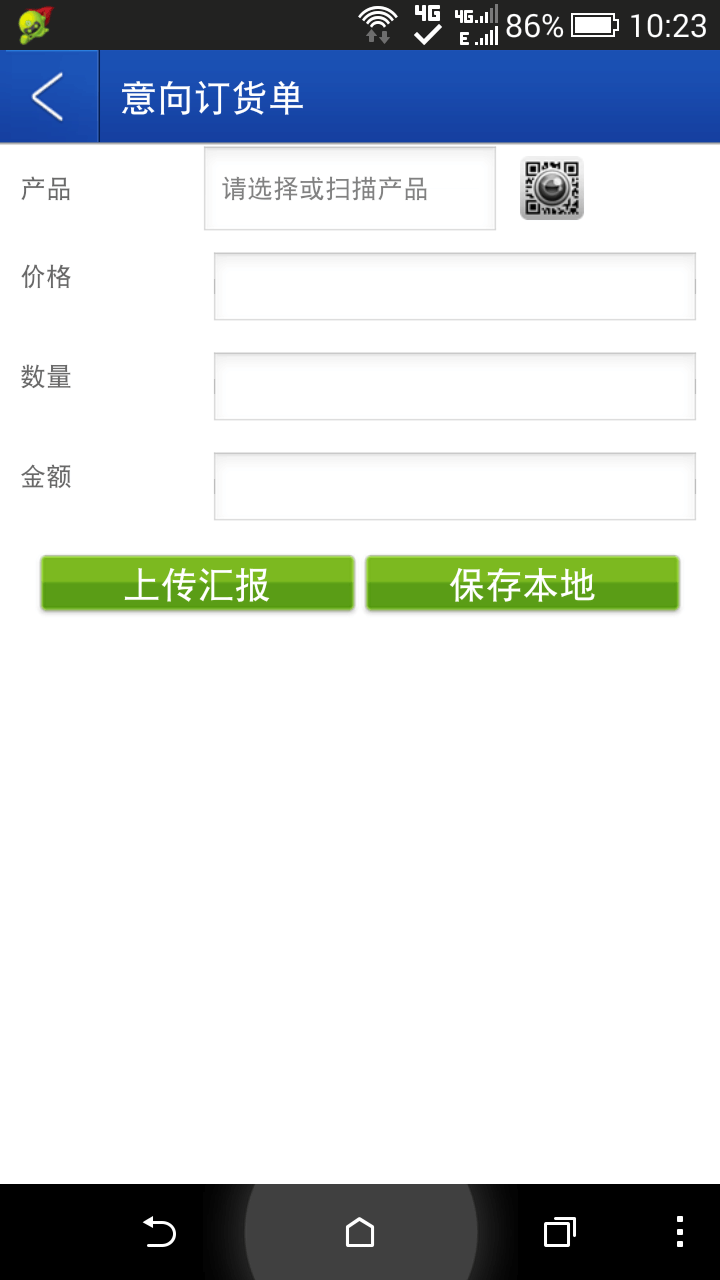Go to the system home screen

[360, 1232]
